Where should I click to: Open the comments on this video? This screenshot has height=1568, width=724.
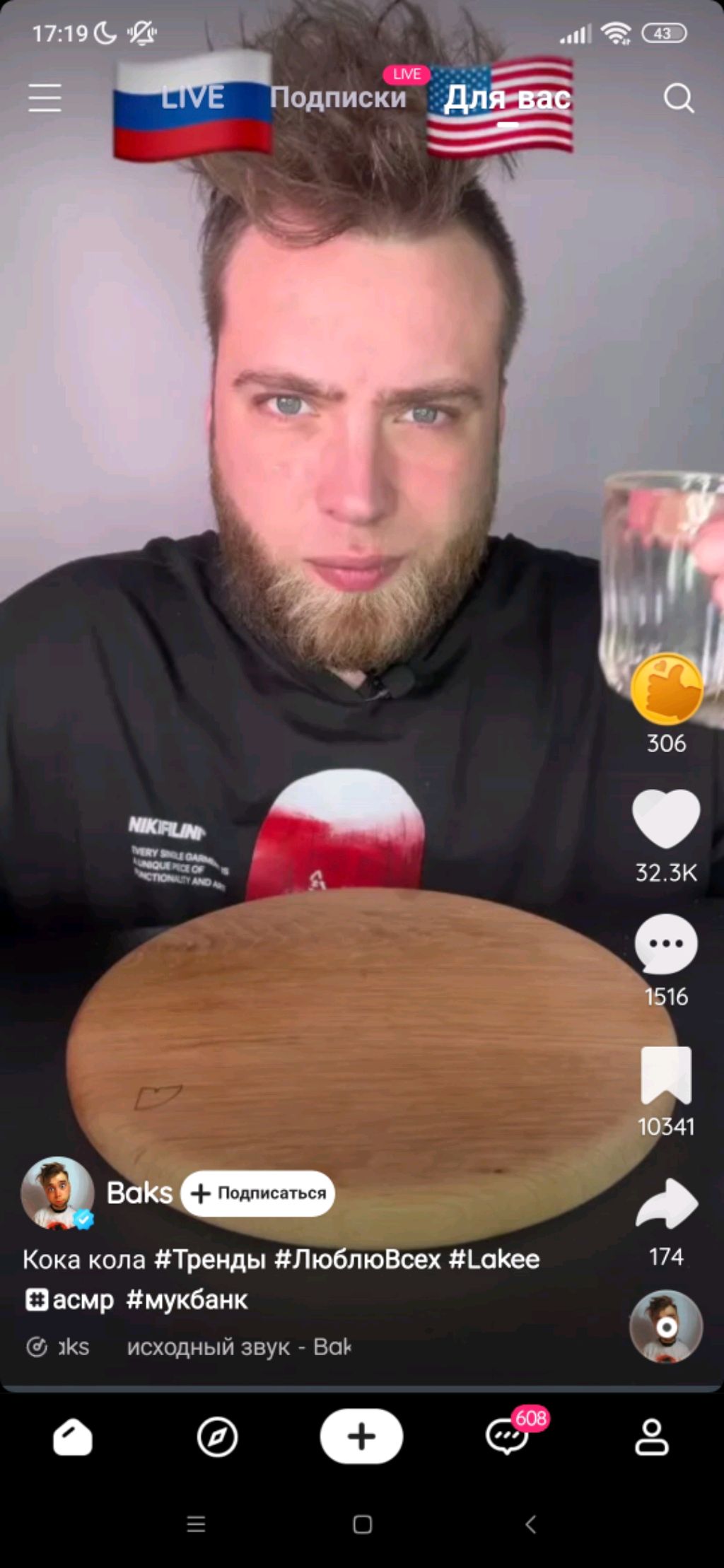pyautogui.click(x=666, y=944)
